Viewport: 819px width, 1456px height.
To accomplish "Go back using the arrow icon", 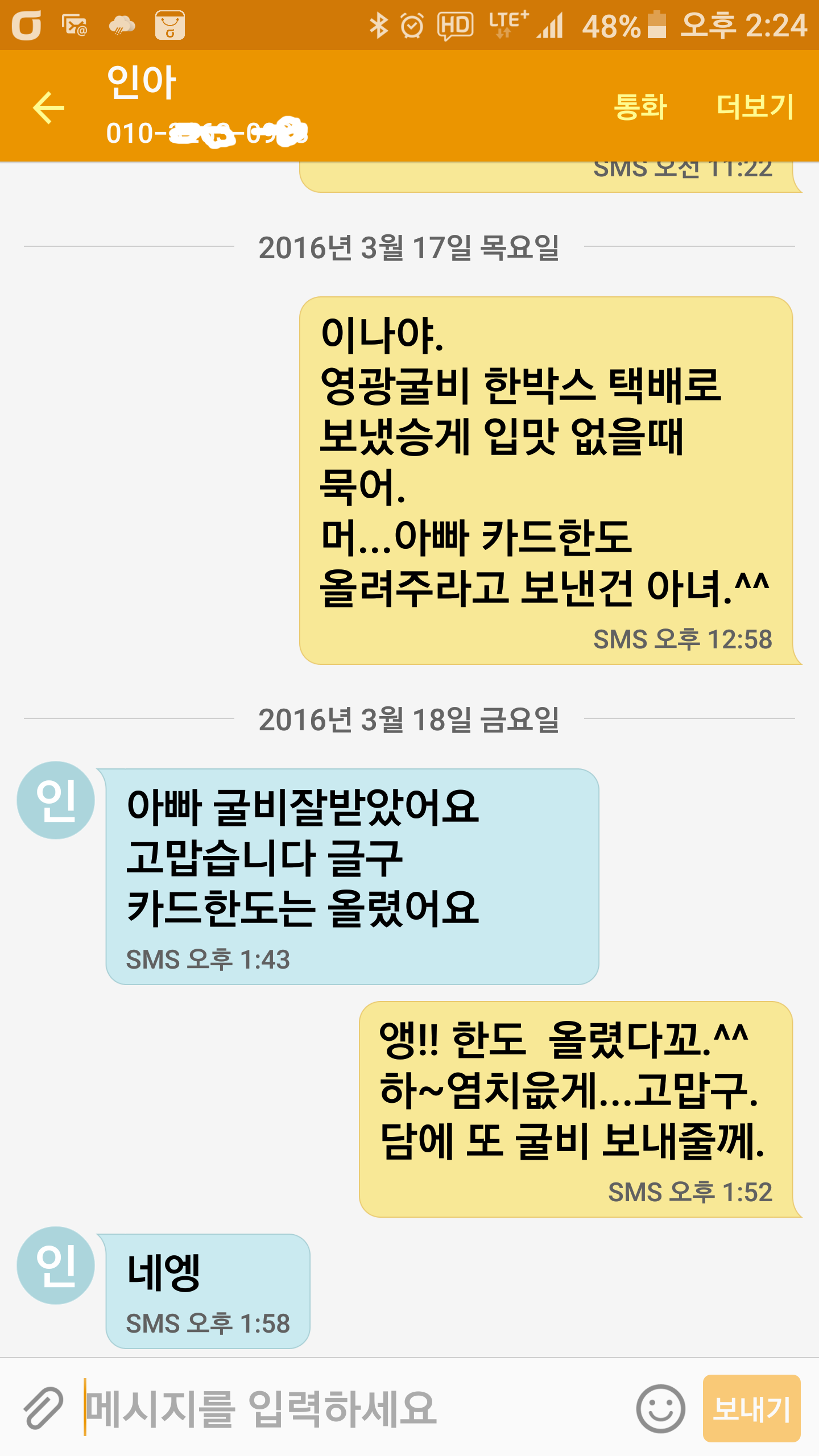I will pyautogui.click(x=49, y=107).
